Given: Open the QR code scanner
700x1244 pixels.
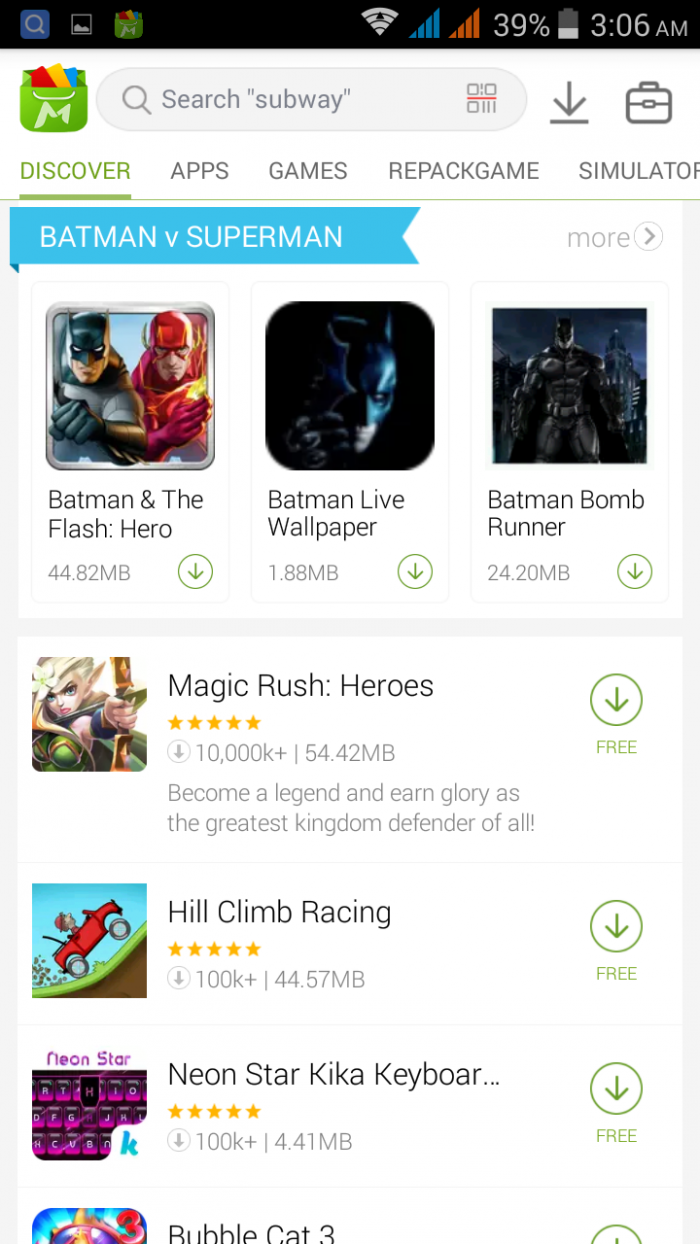Looking at the screenshot, I should tap(481, 99).
